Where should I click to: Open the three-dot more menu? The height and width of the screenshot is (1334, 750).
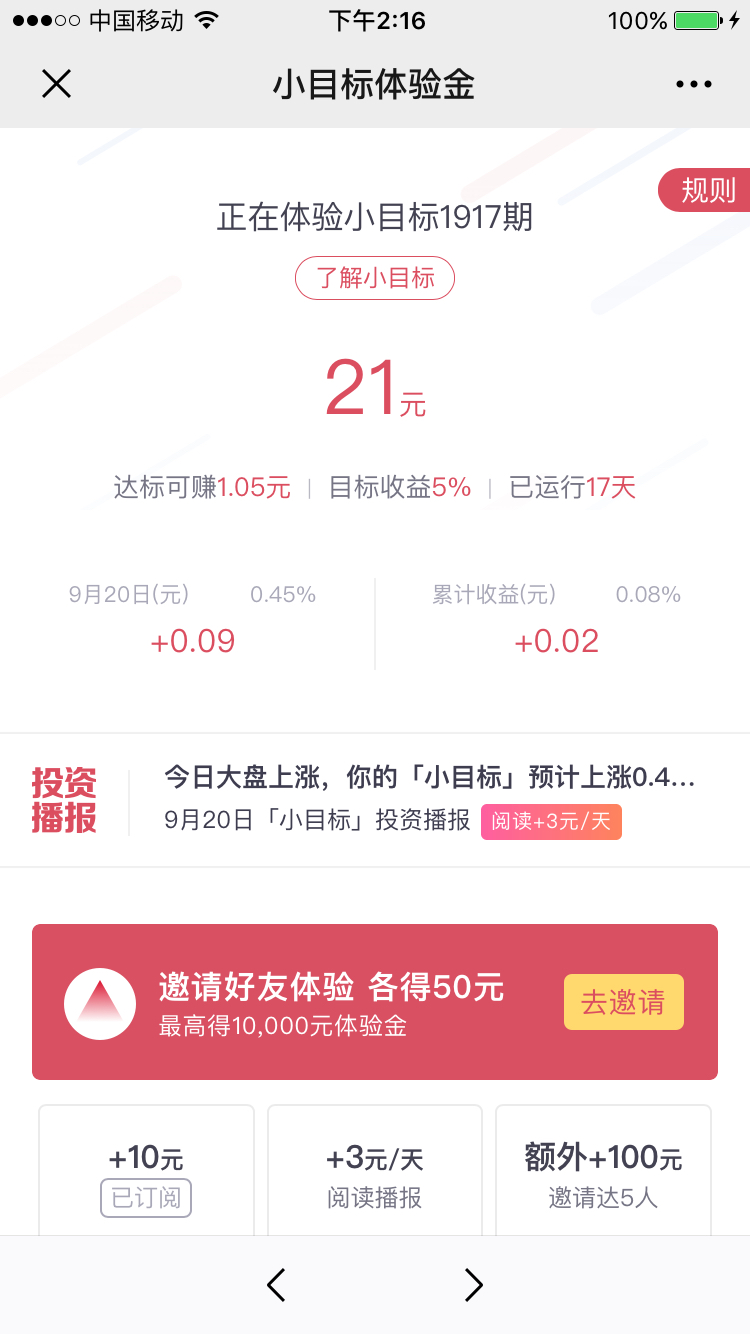coord(694,85)
